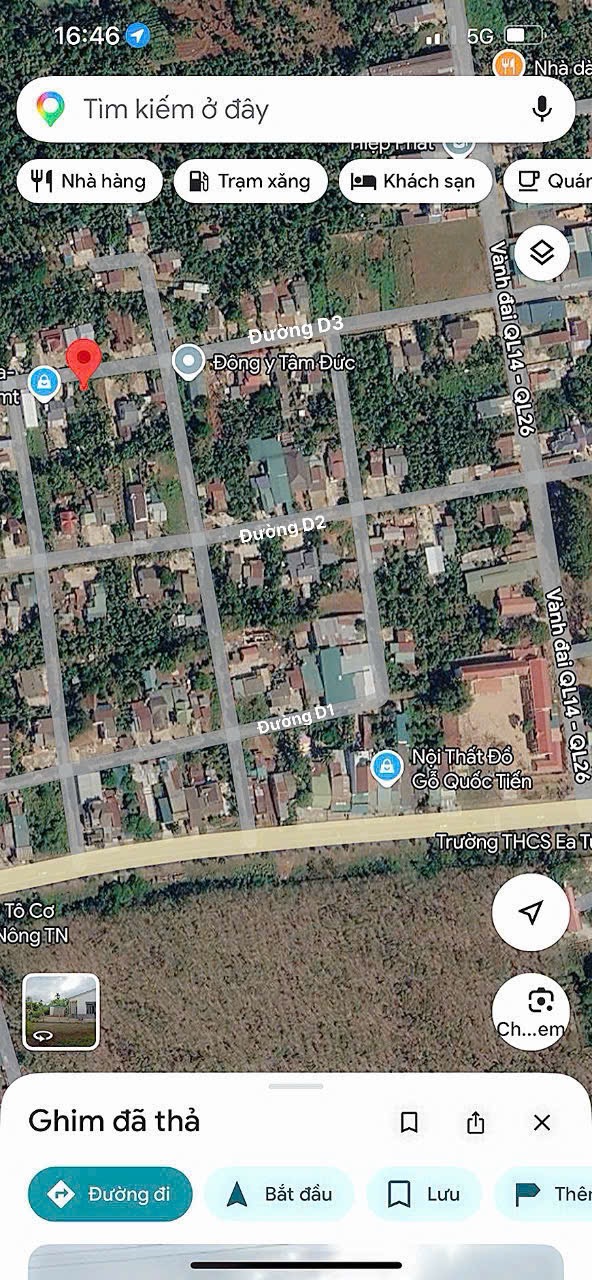
Task: Filter by Trạm xăng
Action: (250, 181)
